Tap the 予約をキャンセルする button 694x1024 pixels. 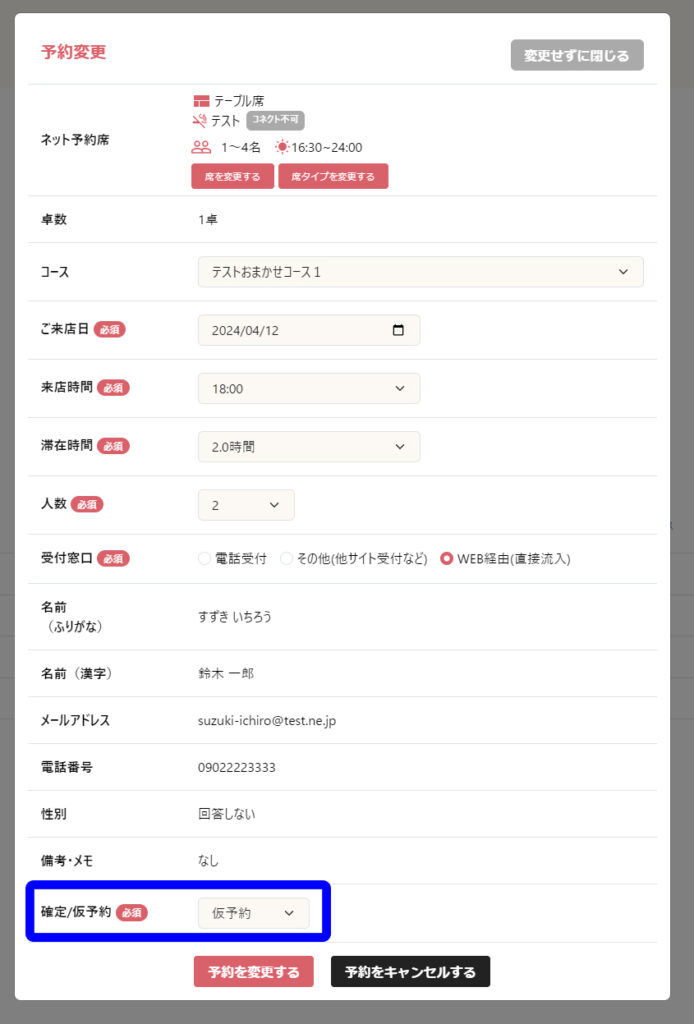point(410,972)
